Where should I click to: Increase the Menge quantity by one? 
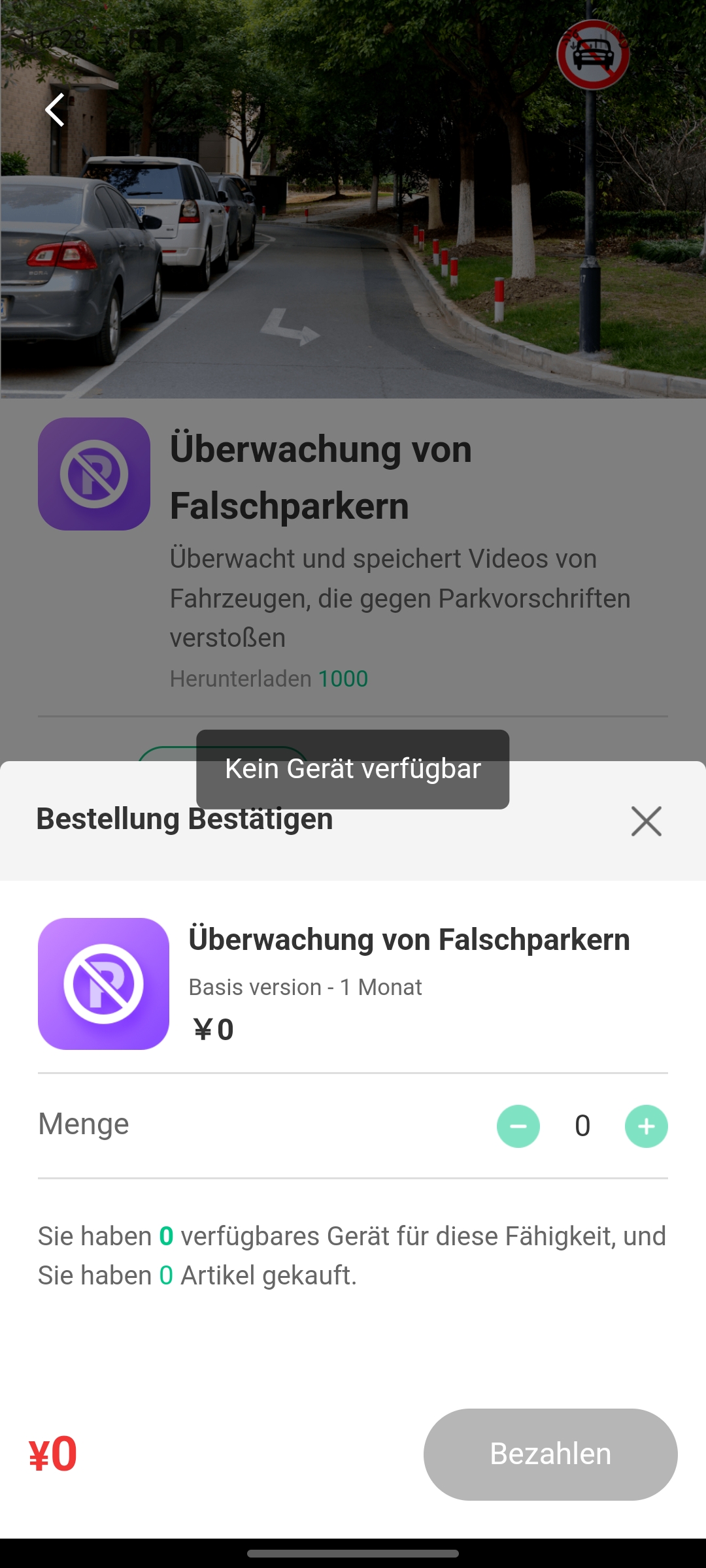tap(646, 1126)
